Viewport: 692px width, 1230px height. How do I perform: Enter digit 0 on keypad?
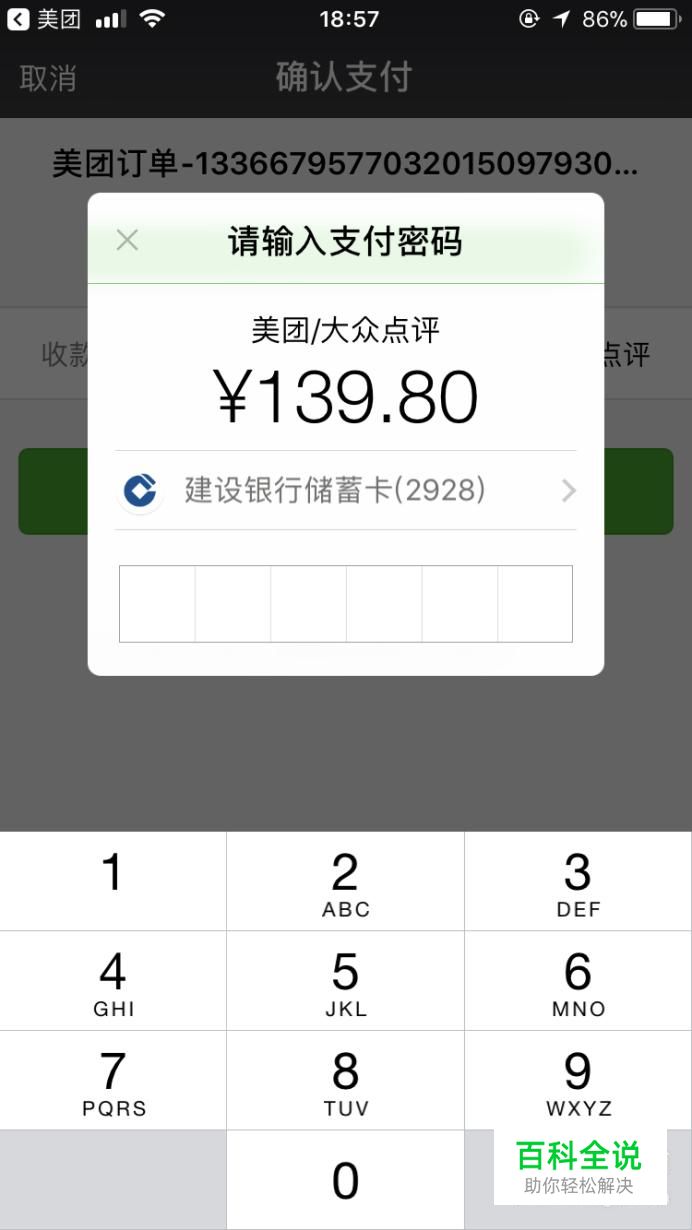click(346, 1180)
